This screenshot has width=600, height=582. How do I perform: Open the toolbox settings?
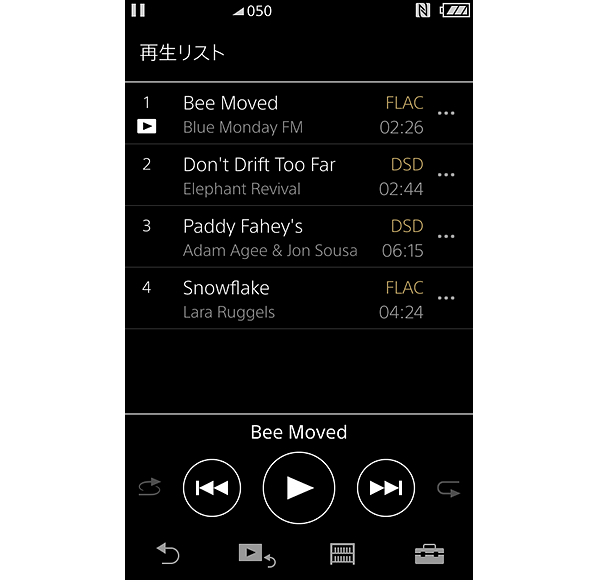point(429,554)
